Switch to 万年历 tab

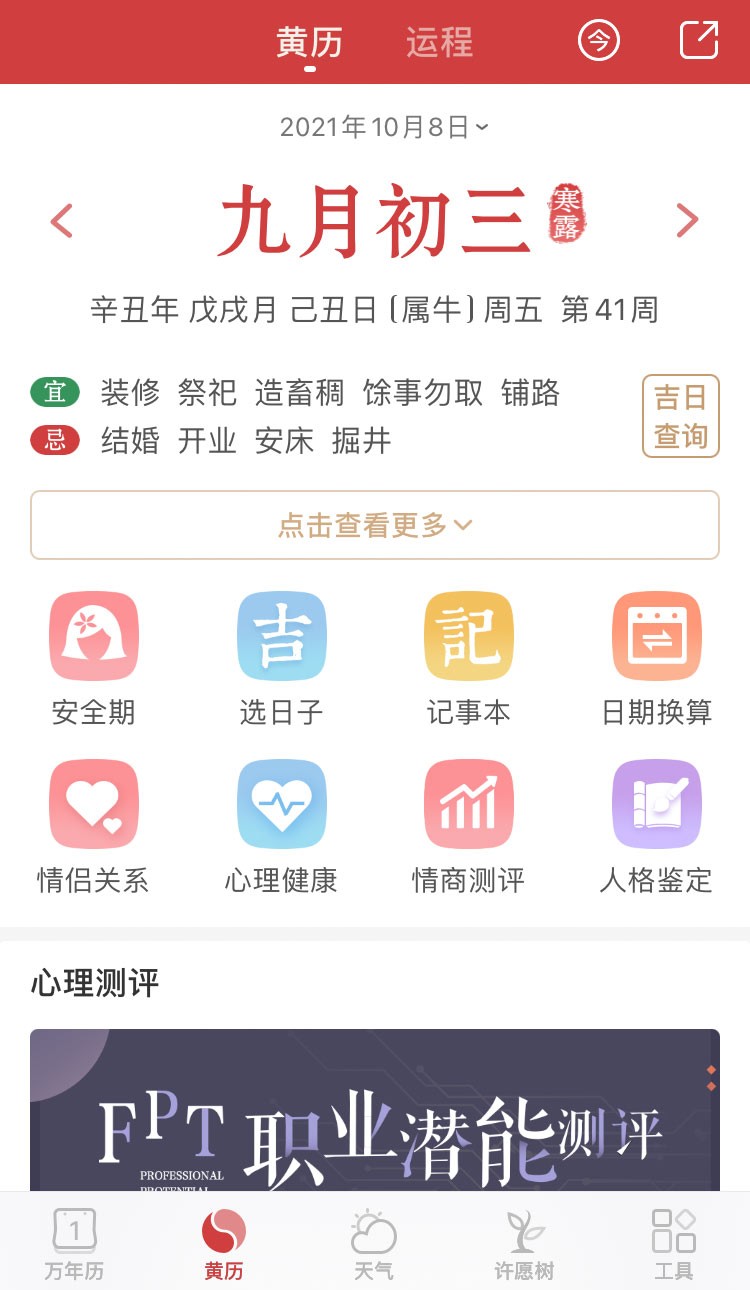[74, 1244]
